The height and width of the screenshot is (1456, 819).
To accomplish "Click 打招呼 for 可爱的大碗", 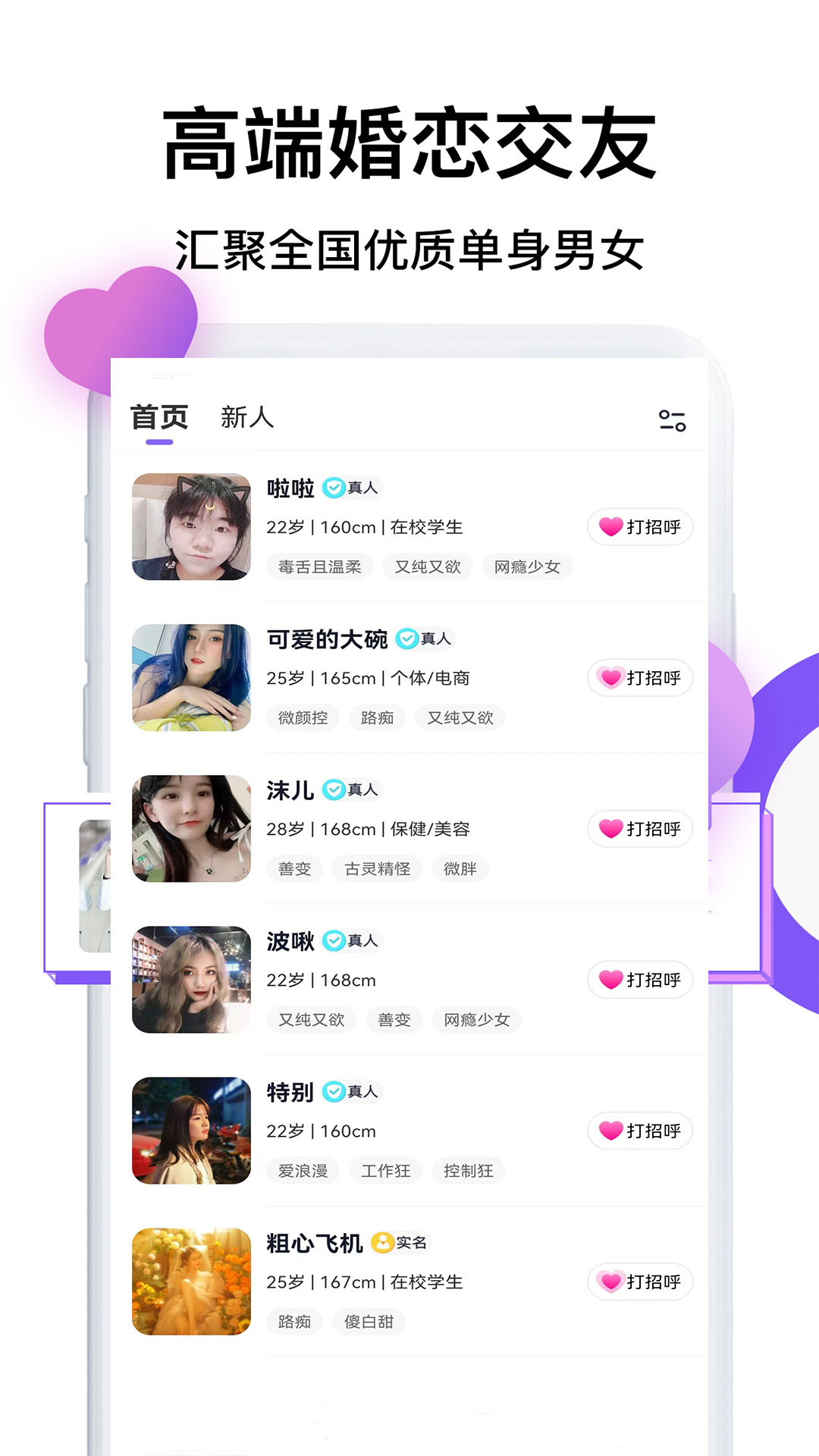I will (639, 678).
